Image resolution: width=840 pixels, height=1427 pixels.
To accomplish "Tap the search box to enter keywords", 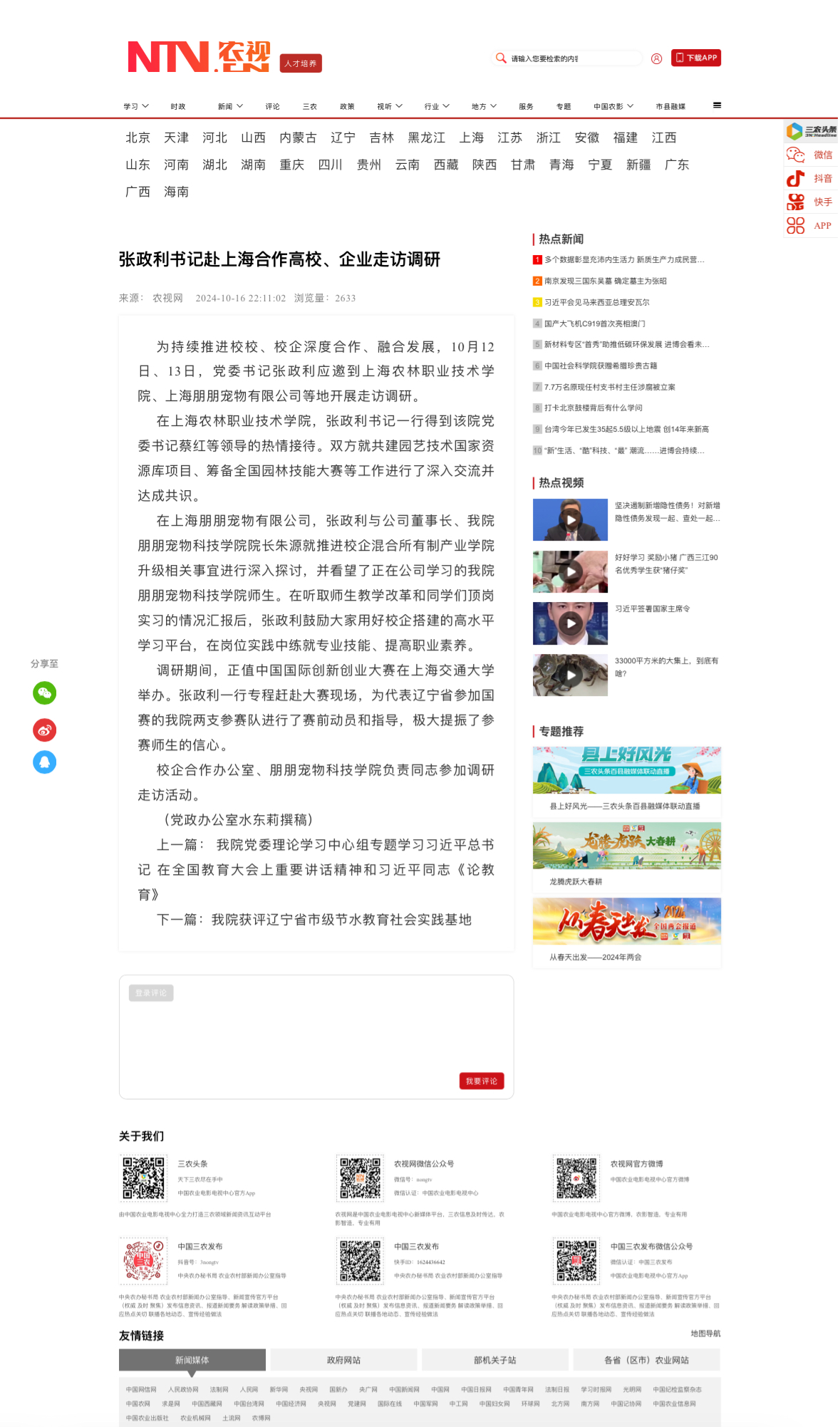I will [x=570, y=58].
